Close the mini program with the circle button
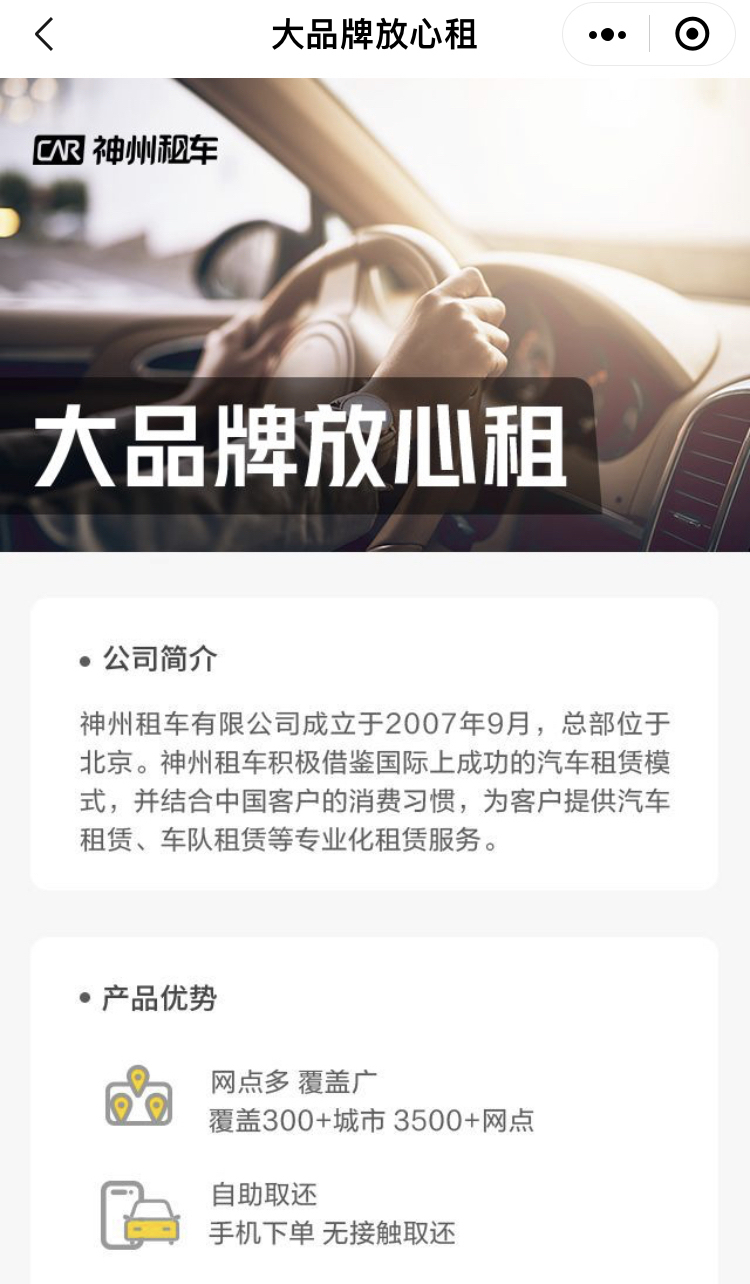 coord(692,35)
